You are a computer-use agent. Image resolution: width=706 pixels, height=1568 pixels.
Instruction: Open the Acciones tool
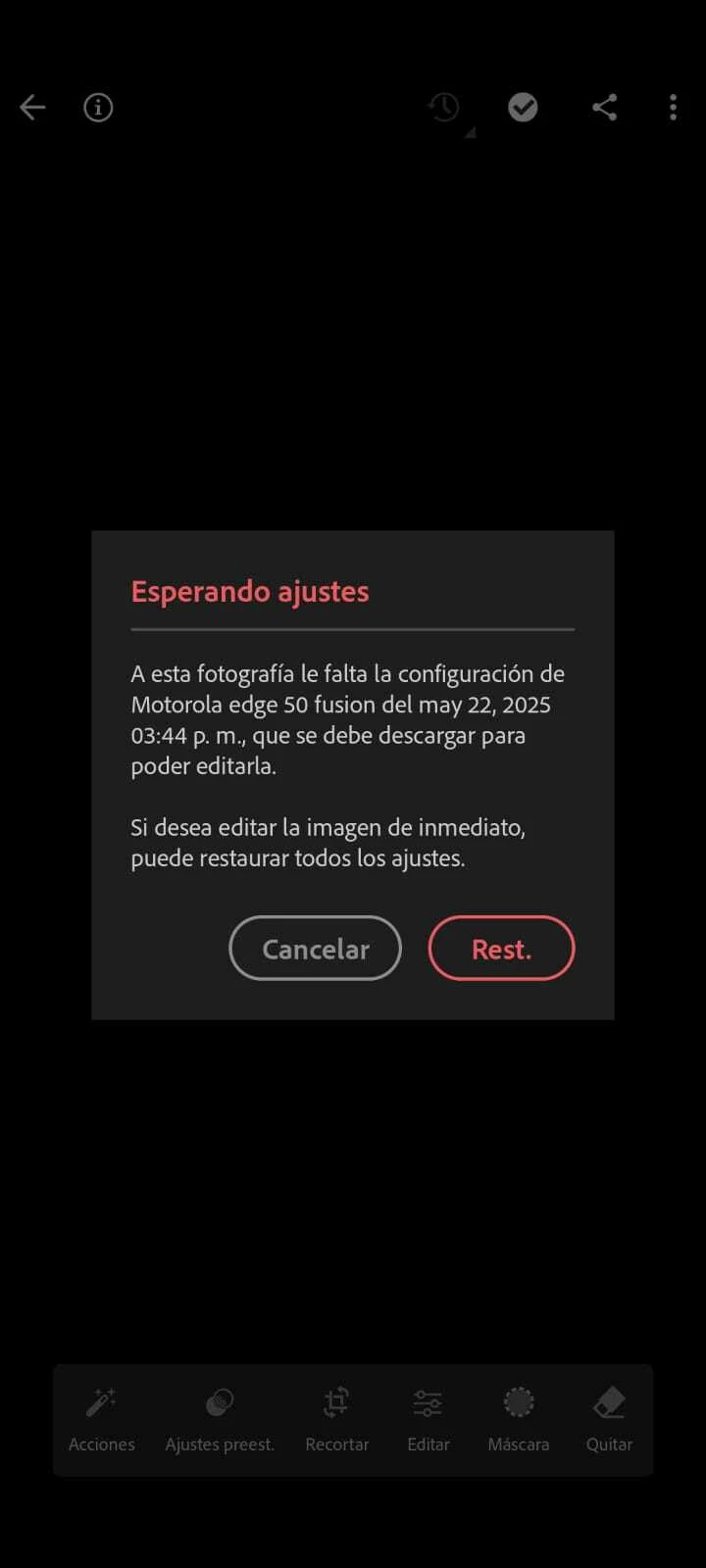[x=102, y=1419]
